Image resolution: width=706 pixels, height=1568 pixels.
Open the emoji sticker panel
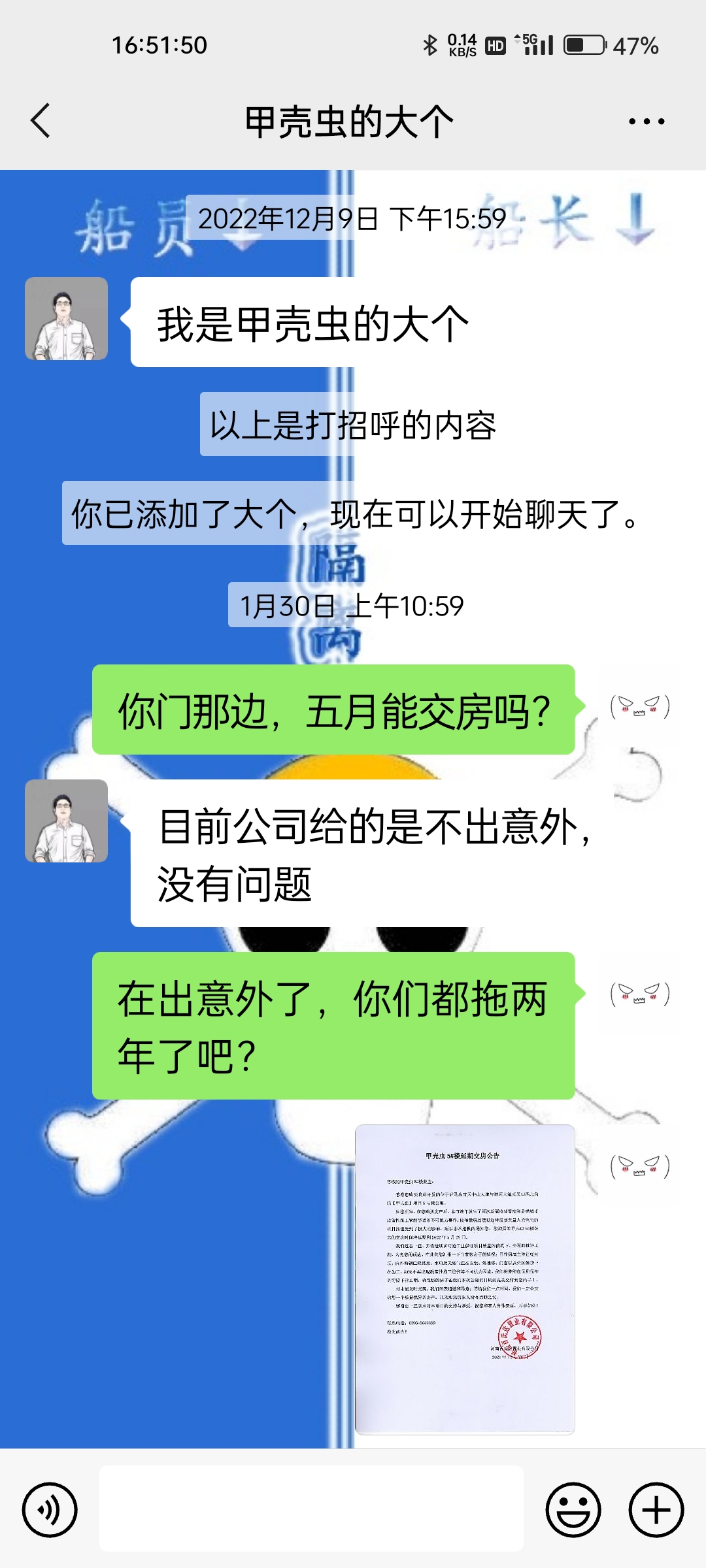click(x=573, y=1510)
